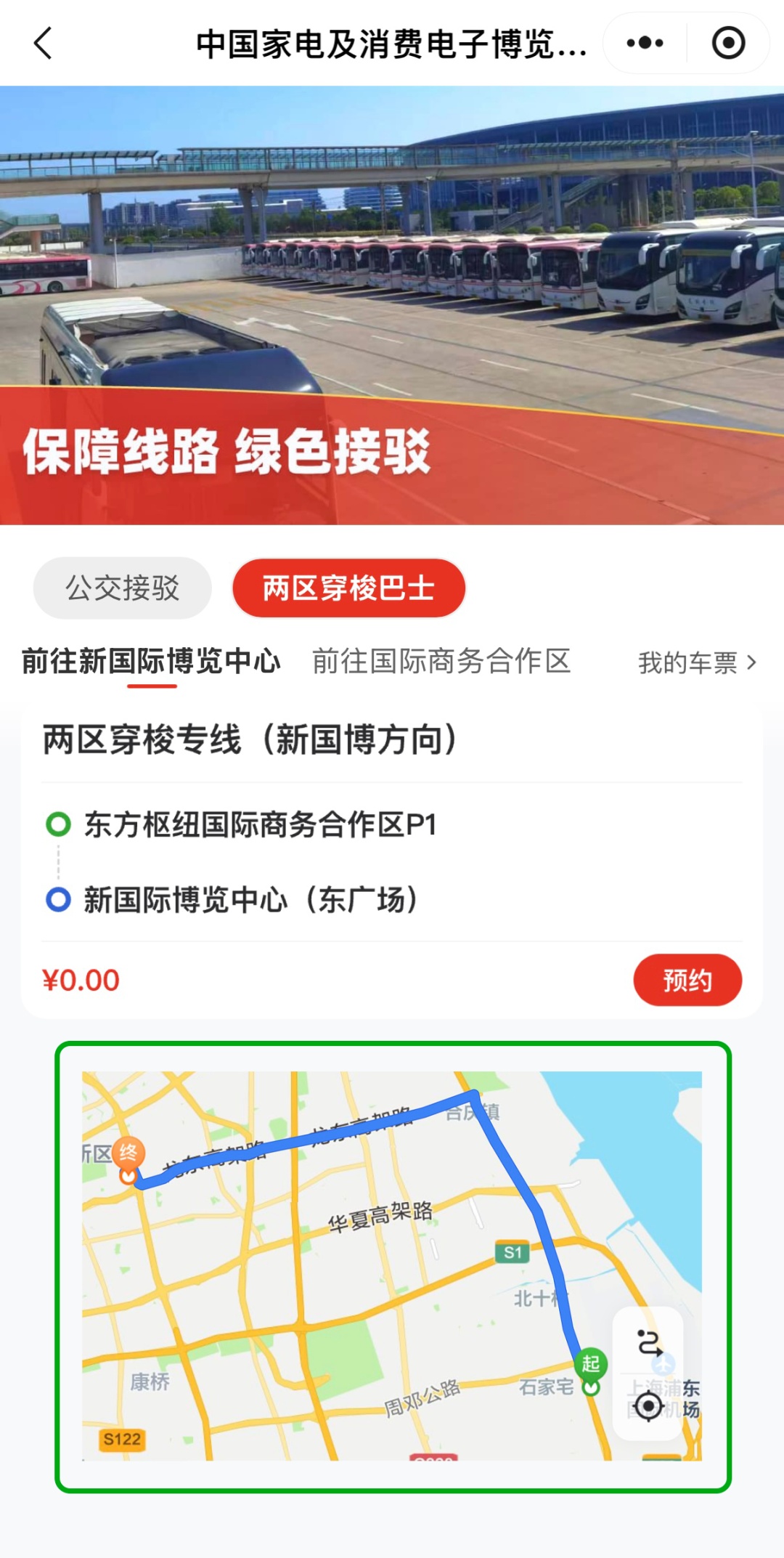Image resolution: width=784 pixels, height=1558 pixels.
Task: Select 前往新国际博览中心 direction tab
Action: tap(151, 662)
